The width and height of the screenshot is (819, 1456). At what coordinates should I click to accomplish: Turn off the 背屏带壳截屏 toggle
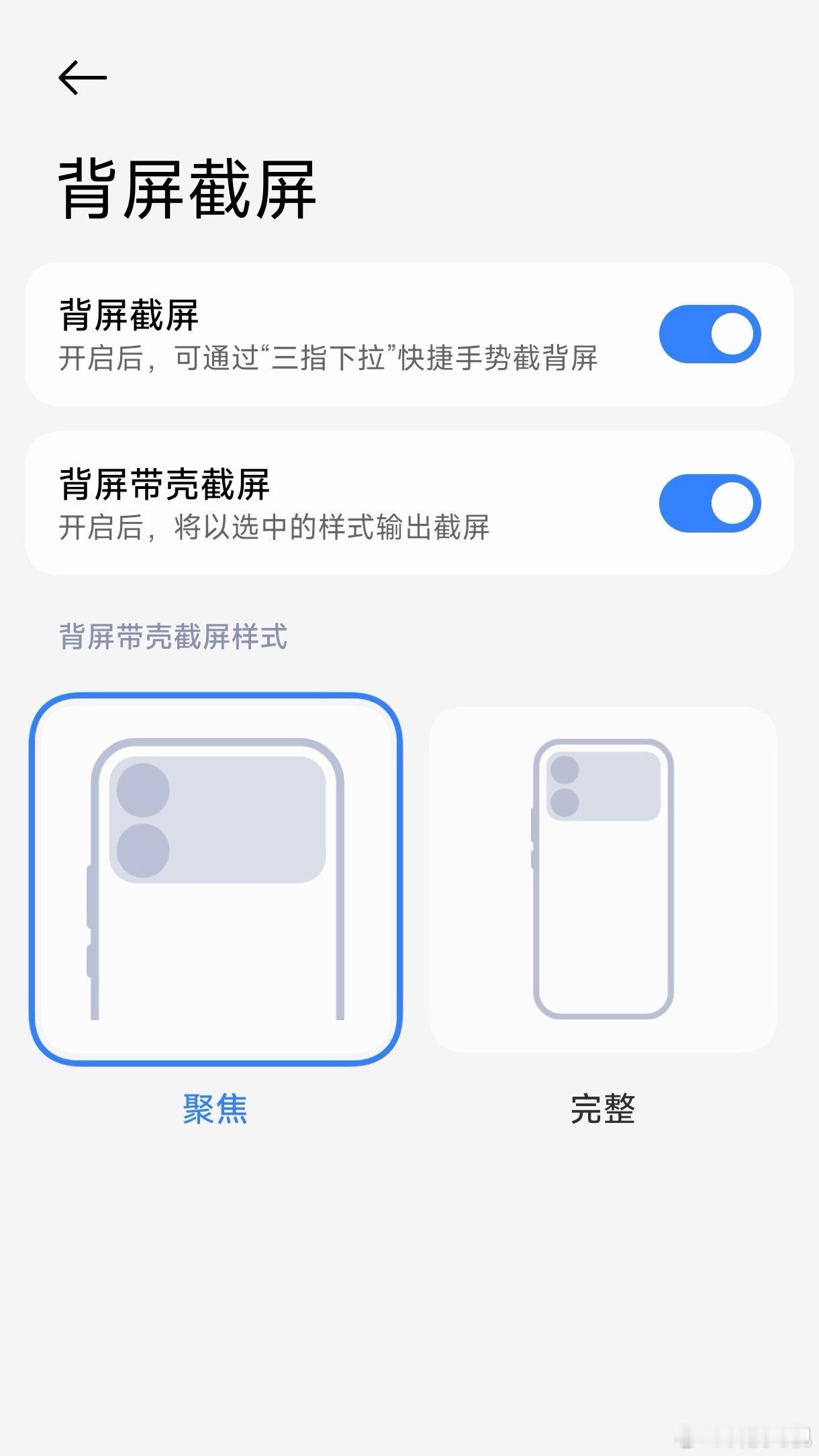(710, 502)
